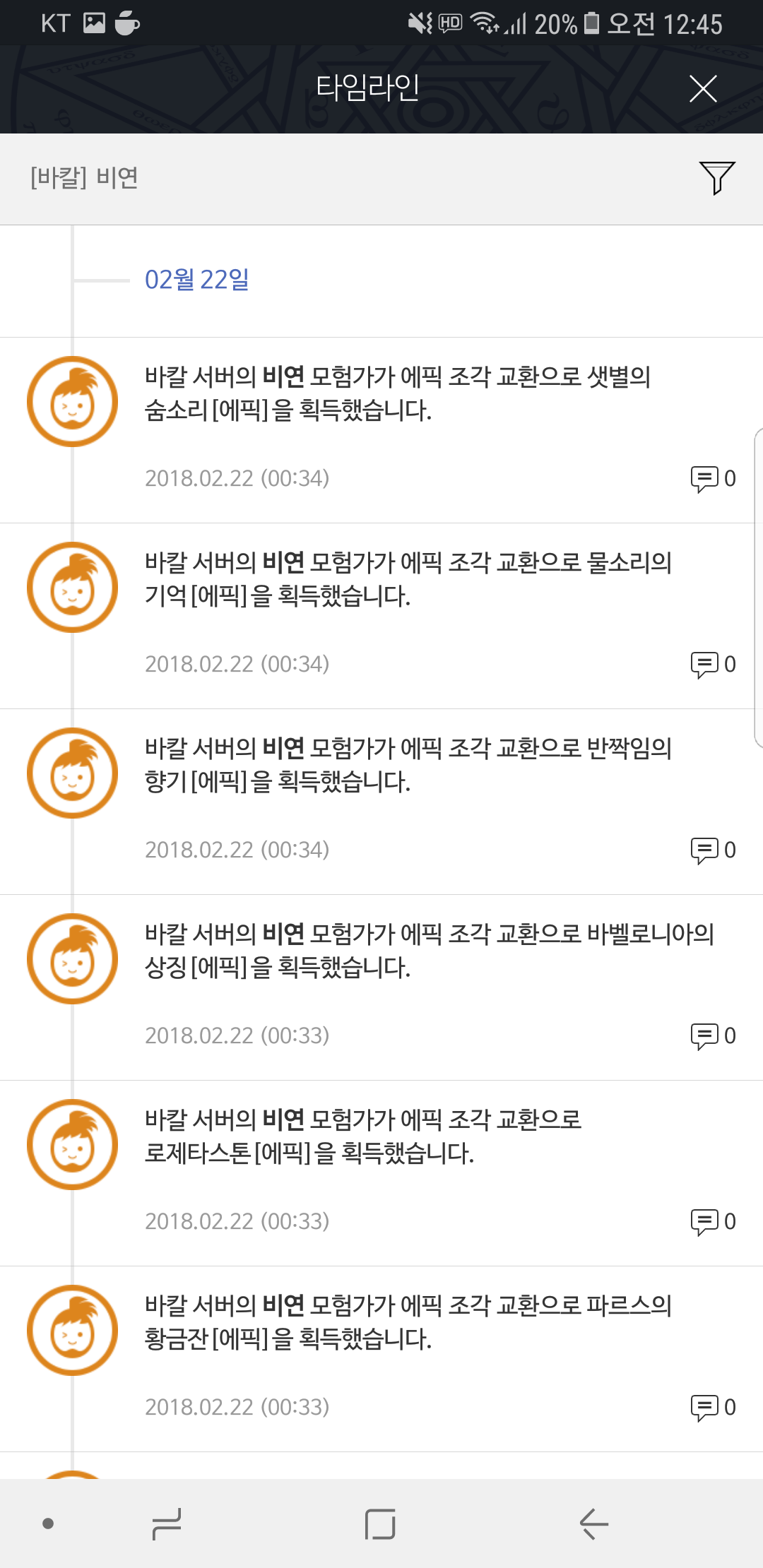This screenshot has height=1568, width=763.
Task: Open comments on 반짝임의 향기 entry
Action: pyautogui.click(x=713, y=850)
